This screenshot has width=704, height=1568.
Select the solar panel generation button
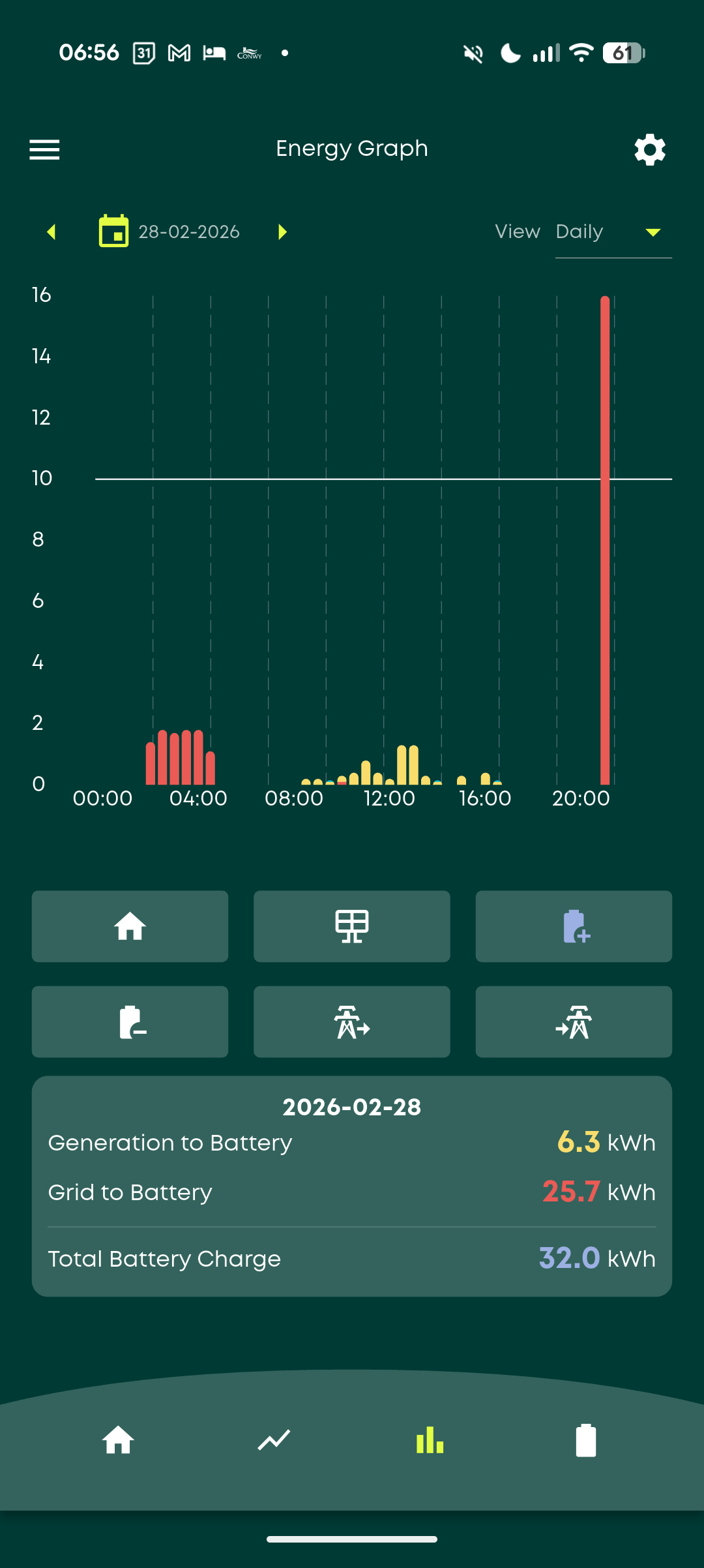click(x=352, y=926)
